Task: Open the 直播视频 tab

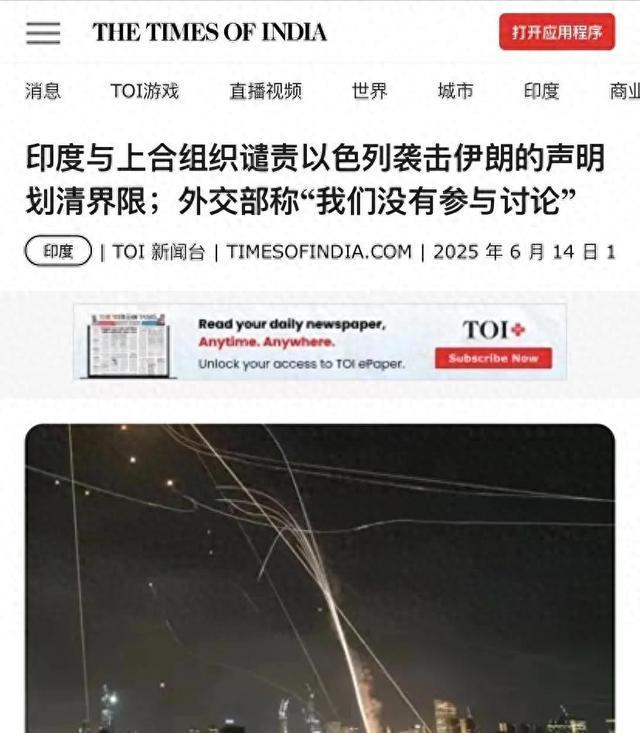Action: [265, 91]
